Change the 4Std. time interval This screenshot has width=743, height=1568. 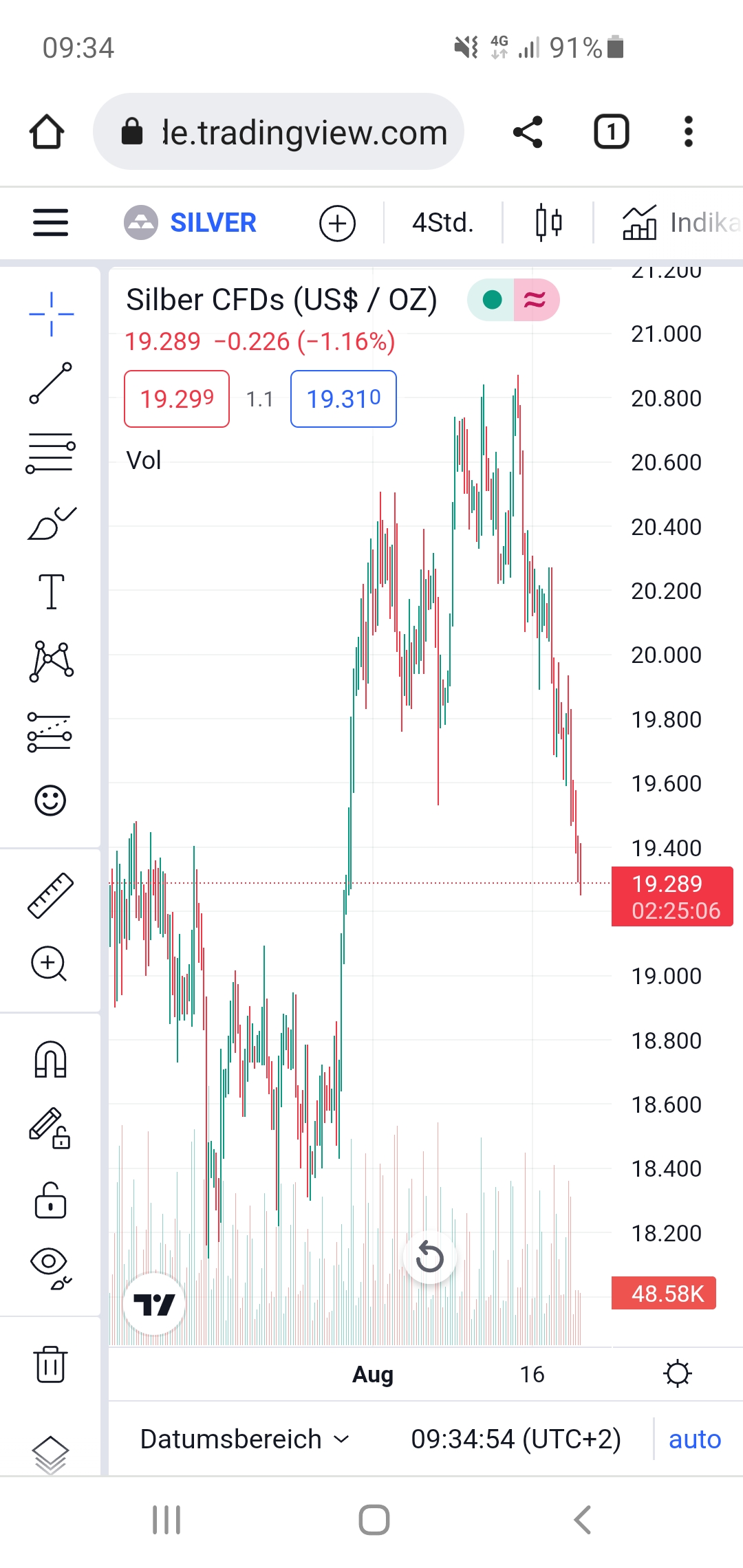pyautogui.click(x=442, y=222)
